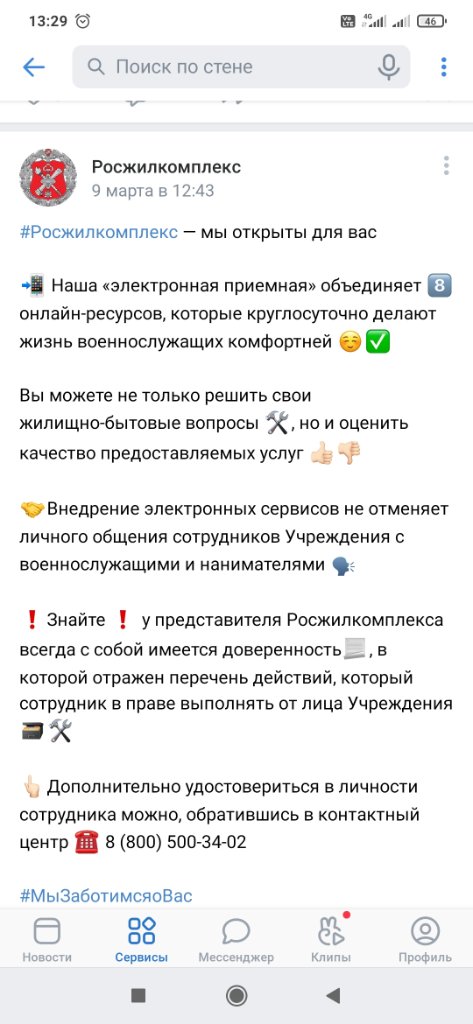Image resolution: width=473 pixels, height=1024 pixels.
Task: Open the Мессенджер tab
Action: tap(236, 940)
